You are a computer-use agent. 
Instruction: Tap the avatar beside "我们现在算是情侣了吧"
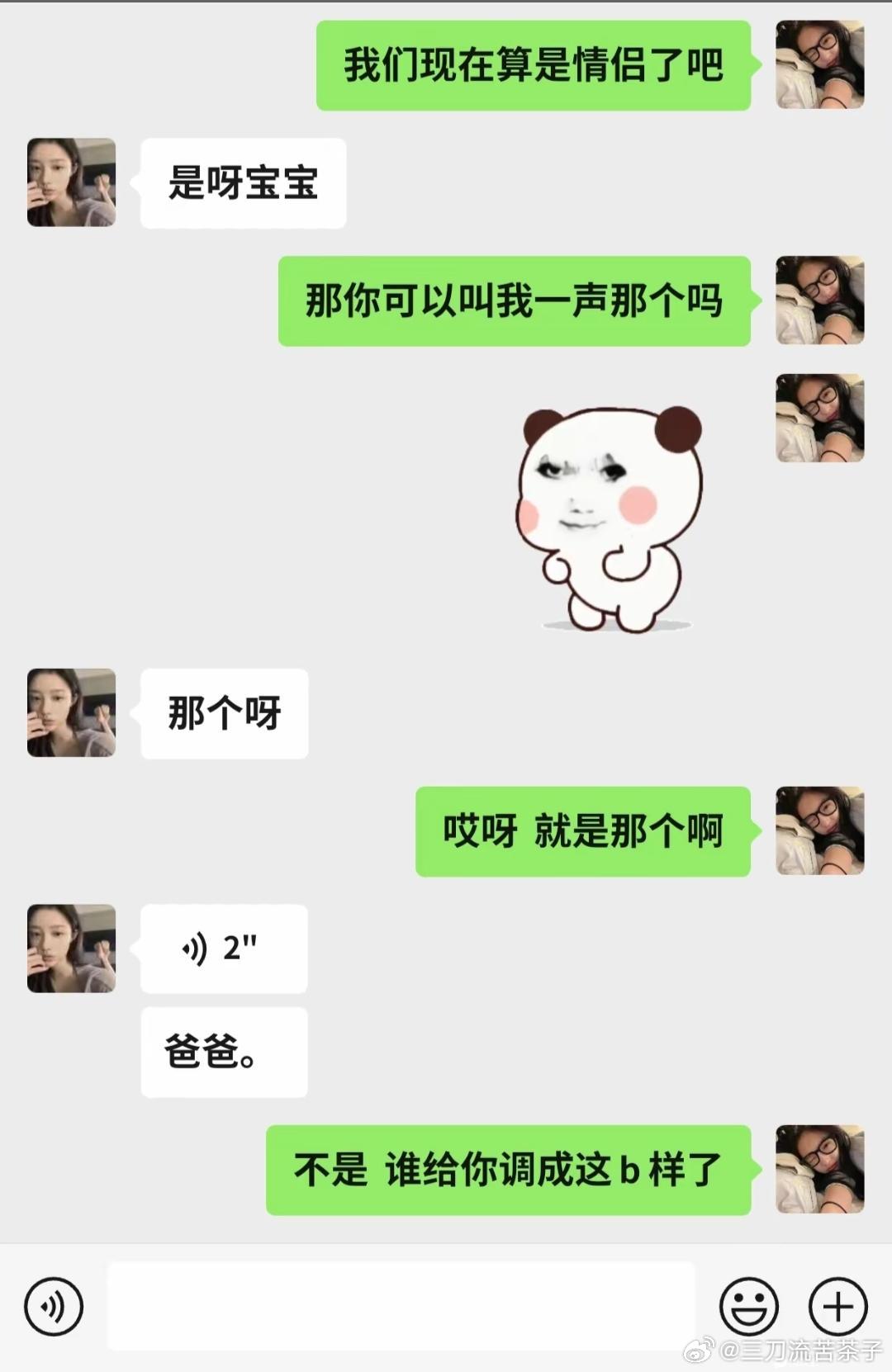click(819, 65)
